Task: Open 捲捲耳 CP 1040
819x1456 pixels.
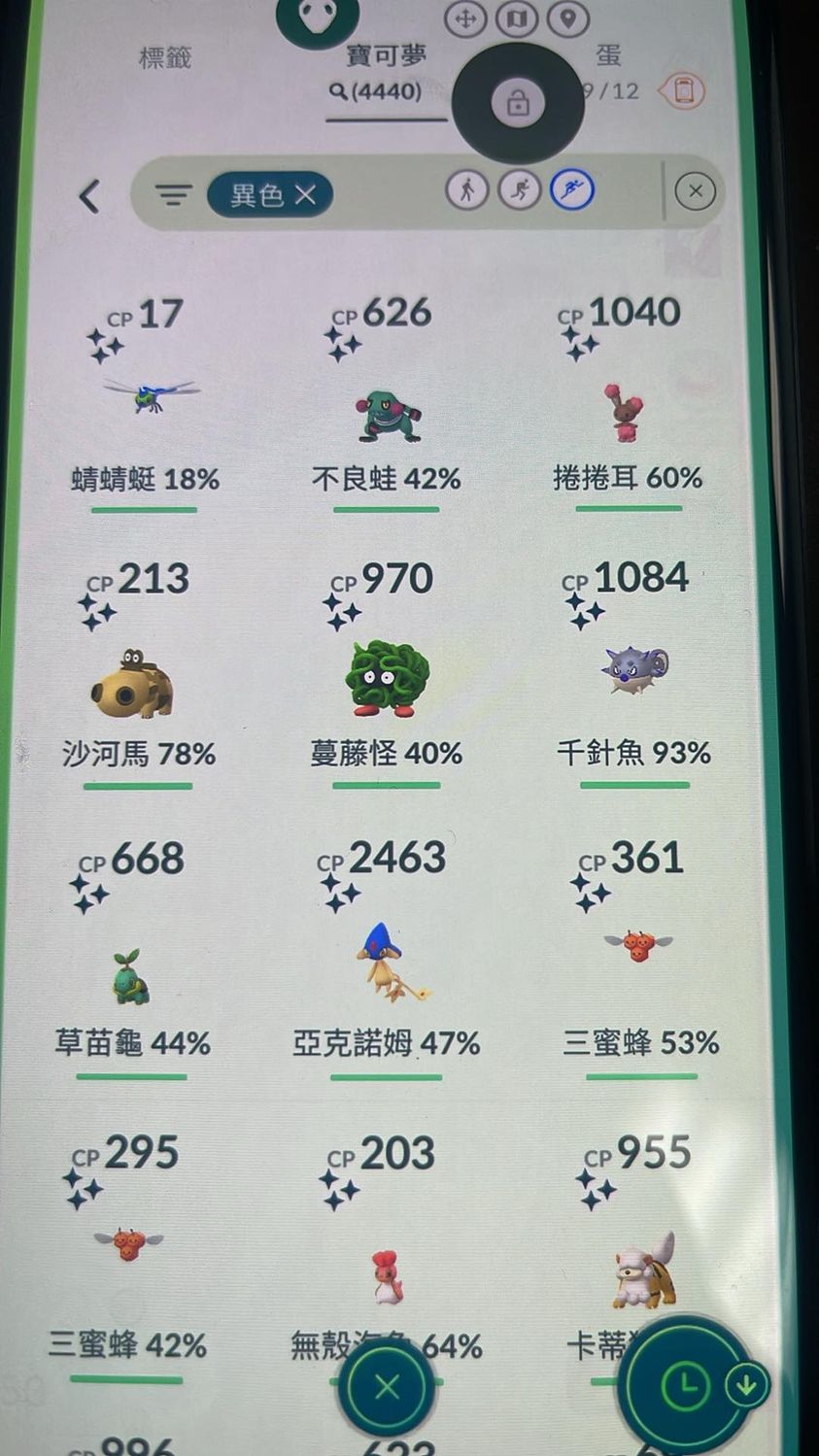Action: [x=623, y=413]
